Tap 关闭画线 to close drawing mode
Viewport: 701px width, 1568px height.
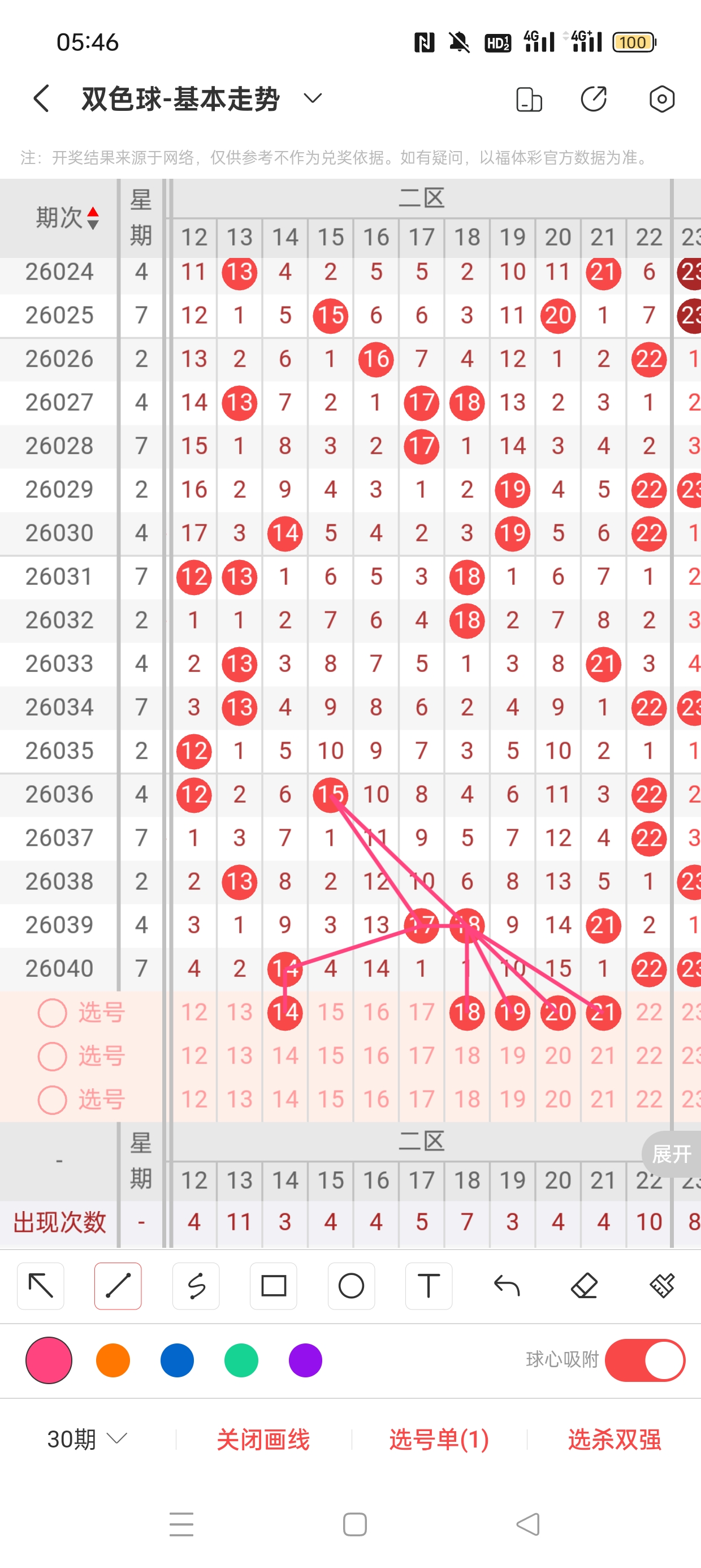[x=263, y=1440]
